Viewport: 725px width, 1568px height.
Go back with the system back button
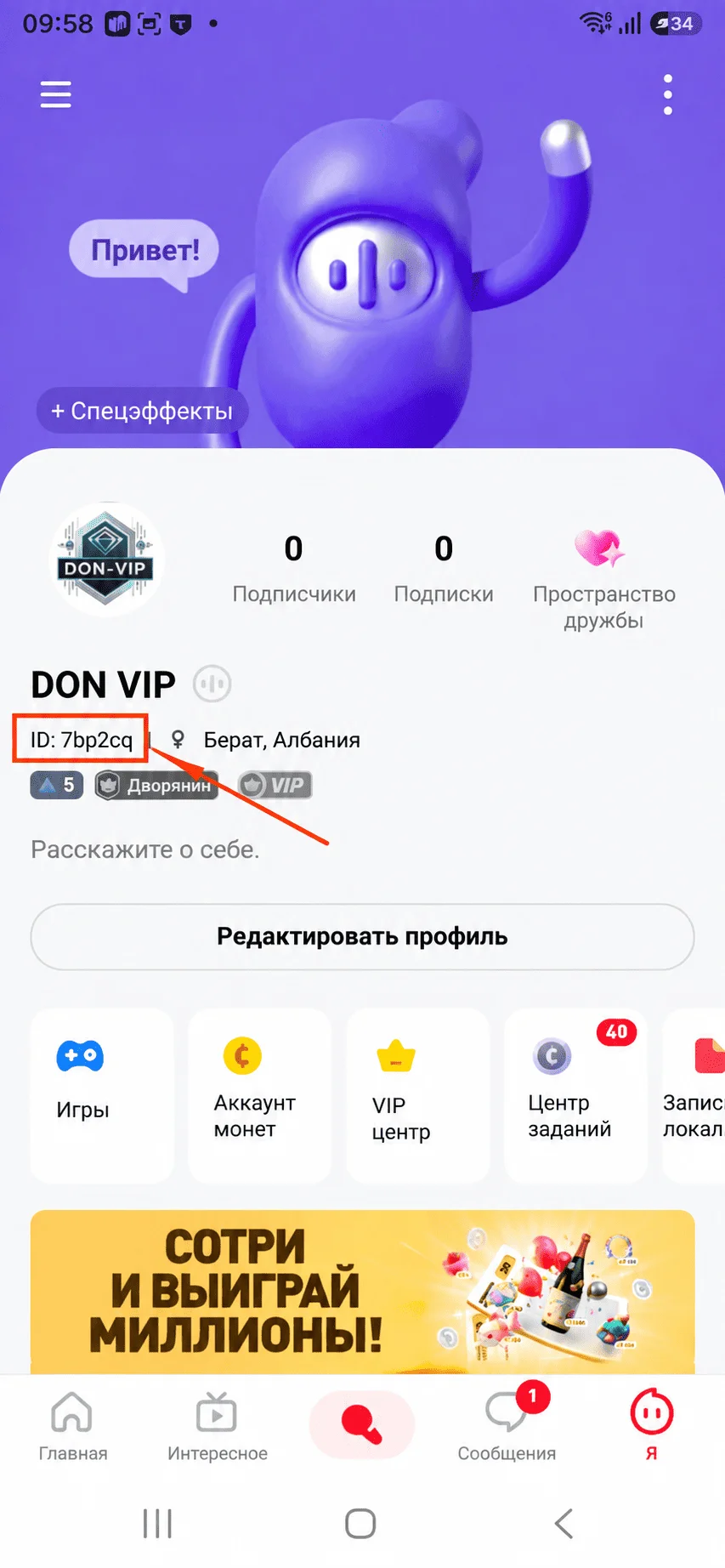coord(564,1524)
